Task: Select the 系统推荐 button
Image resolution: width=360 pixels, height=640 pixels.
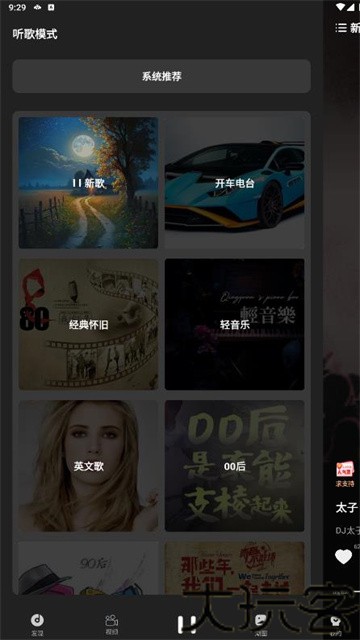Action: pyautogui.click(x=162, y=76)
